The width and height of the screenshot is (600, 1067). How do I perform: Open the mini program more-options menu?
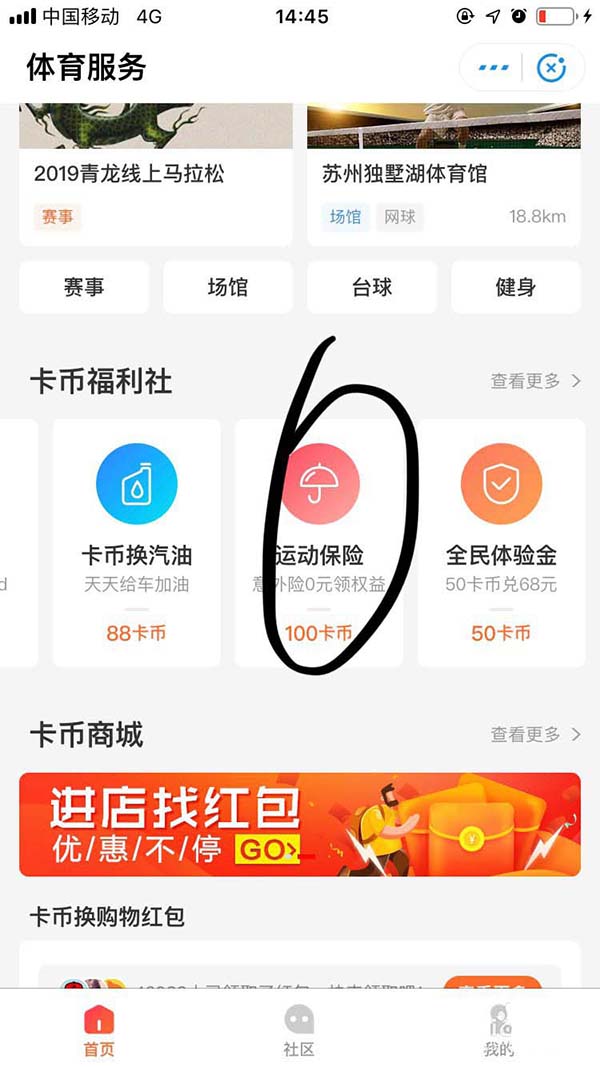pyautogui.click(x=494, y=68)
